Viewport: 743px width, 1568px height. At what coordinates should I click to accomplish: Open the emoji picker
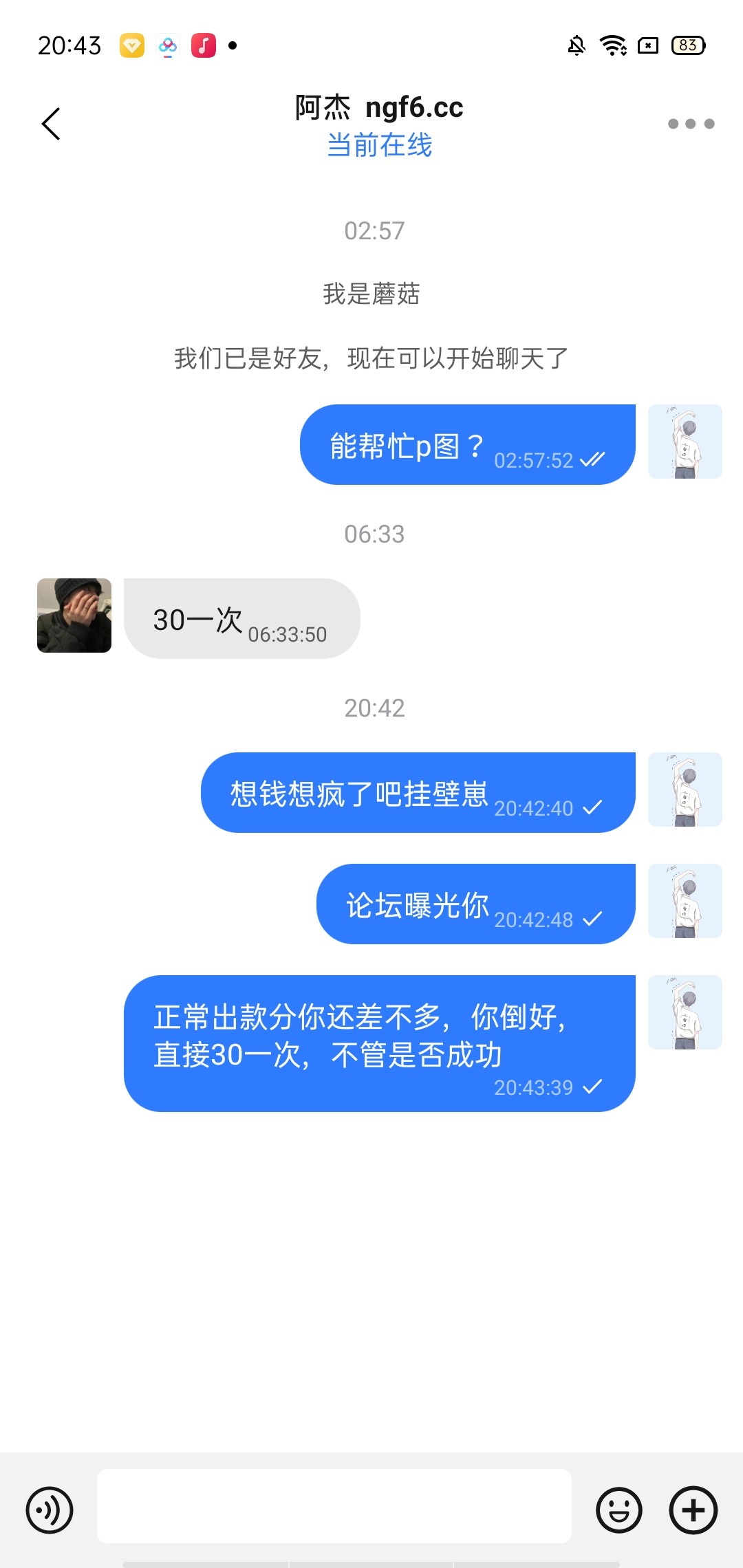(619, 1510)
